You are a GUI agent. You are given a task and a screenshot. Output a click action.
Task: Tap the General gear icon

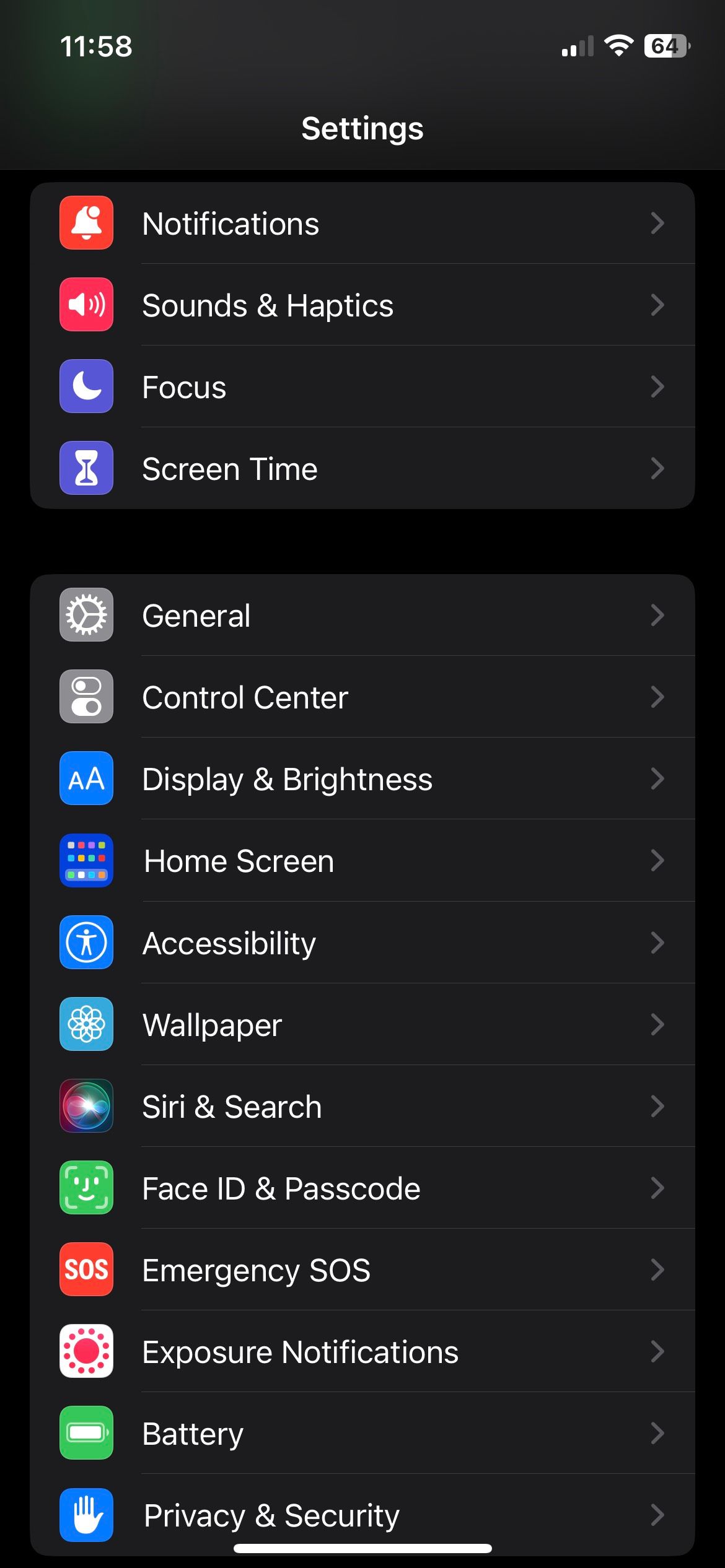point(86,614)
